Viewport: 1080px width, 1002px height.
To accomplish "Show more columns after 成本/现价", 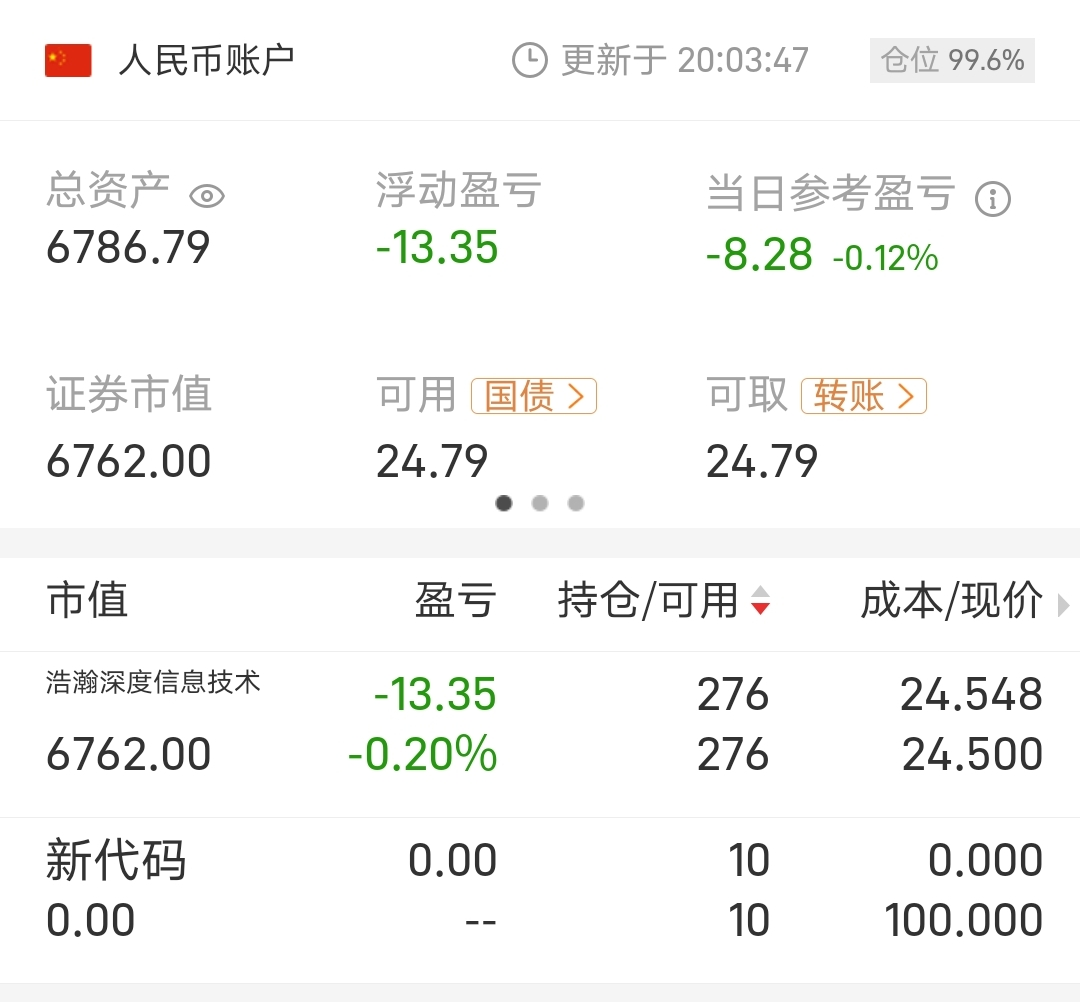I will [1062, 604].
